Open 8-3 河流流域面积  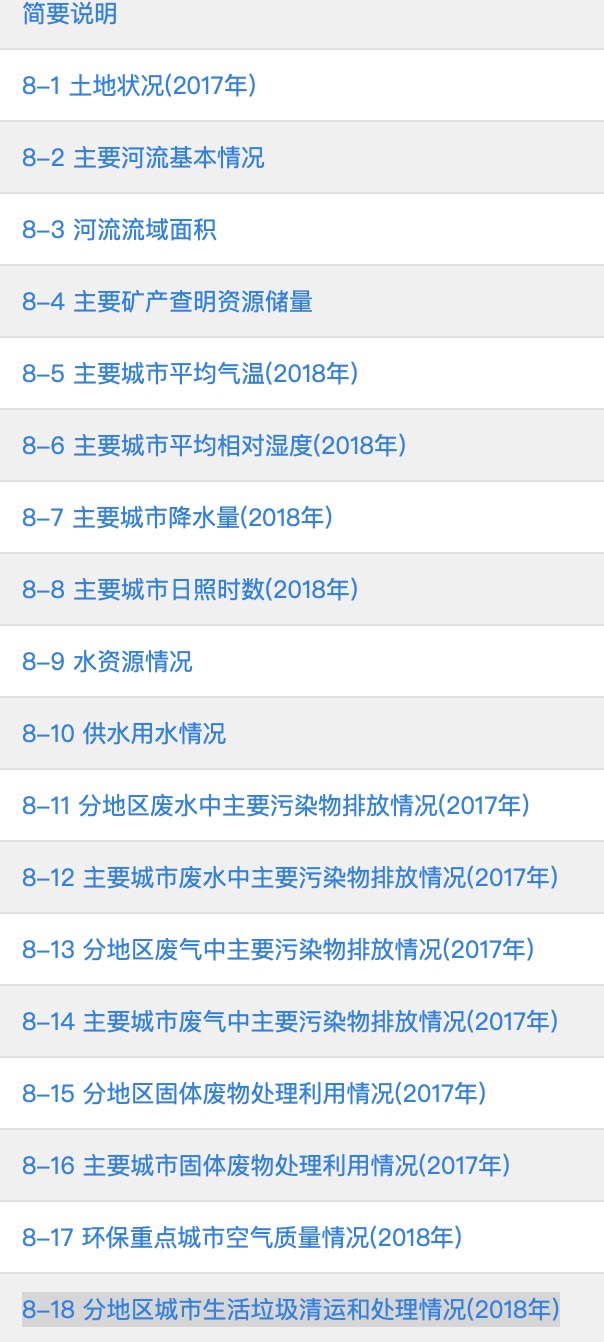[119, 230]
